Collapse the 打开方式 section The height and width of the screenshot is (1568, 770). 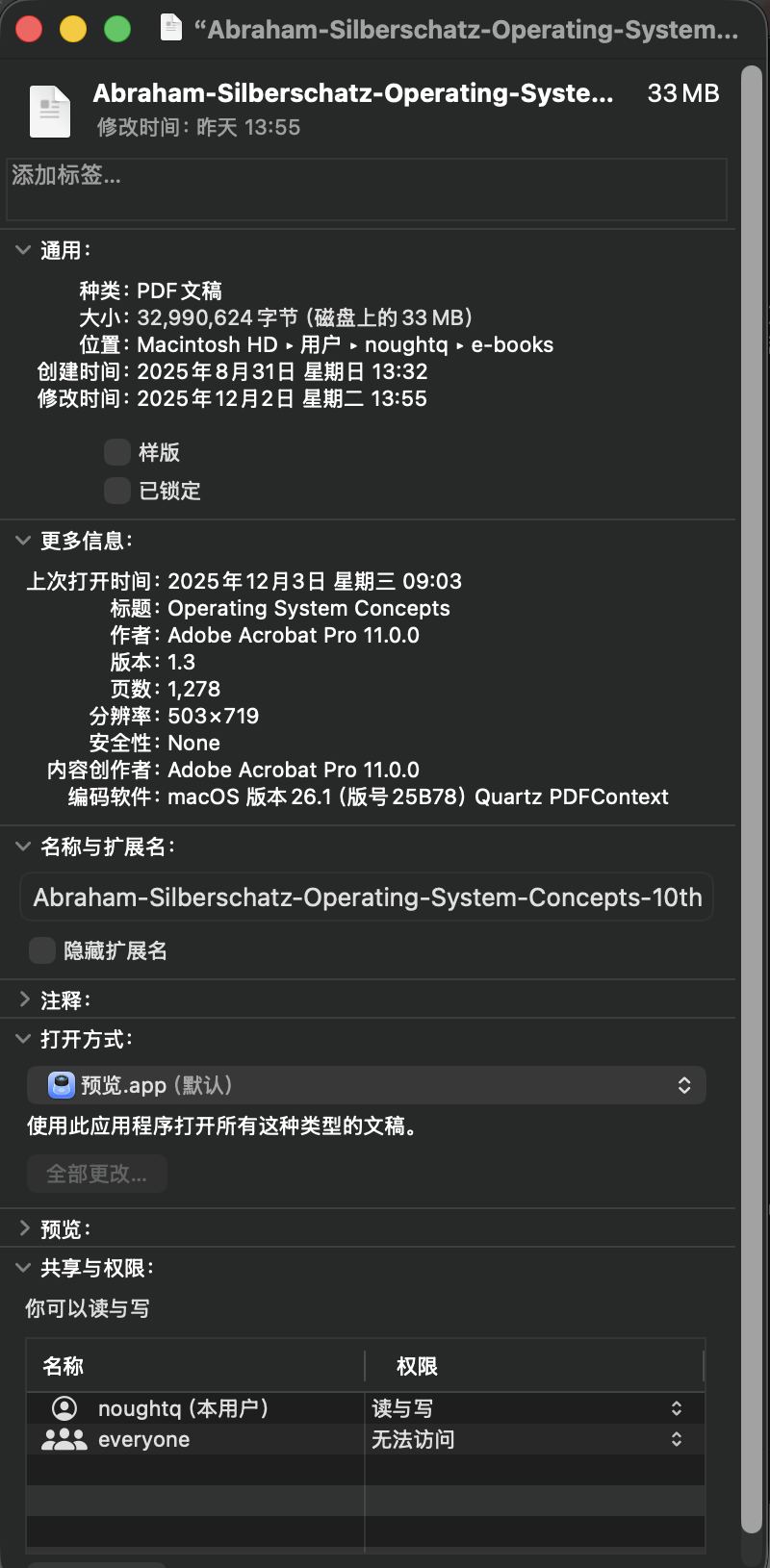[x=23, y=1039]
